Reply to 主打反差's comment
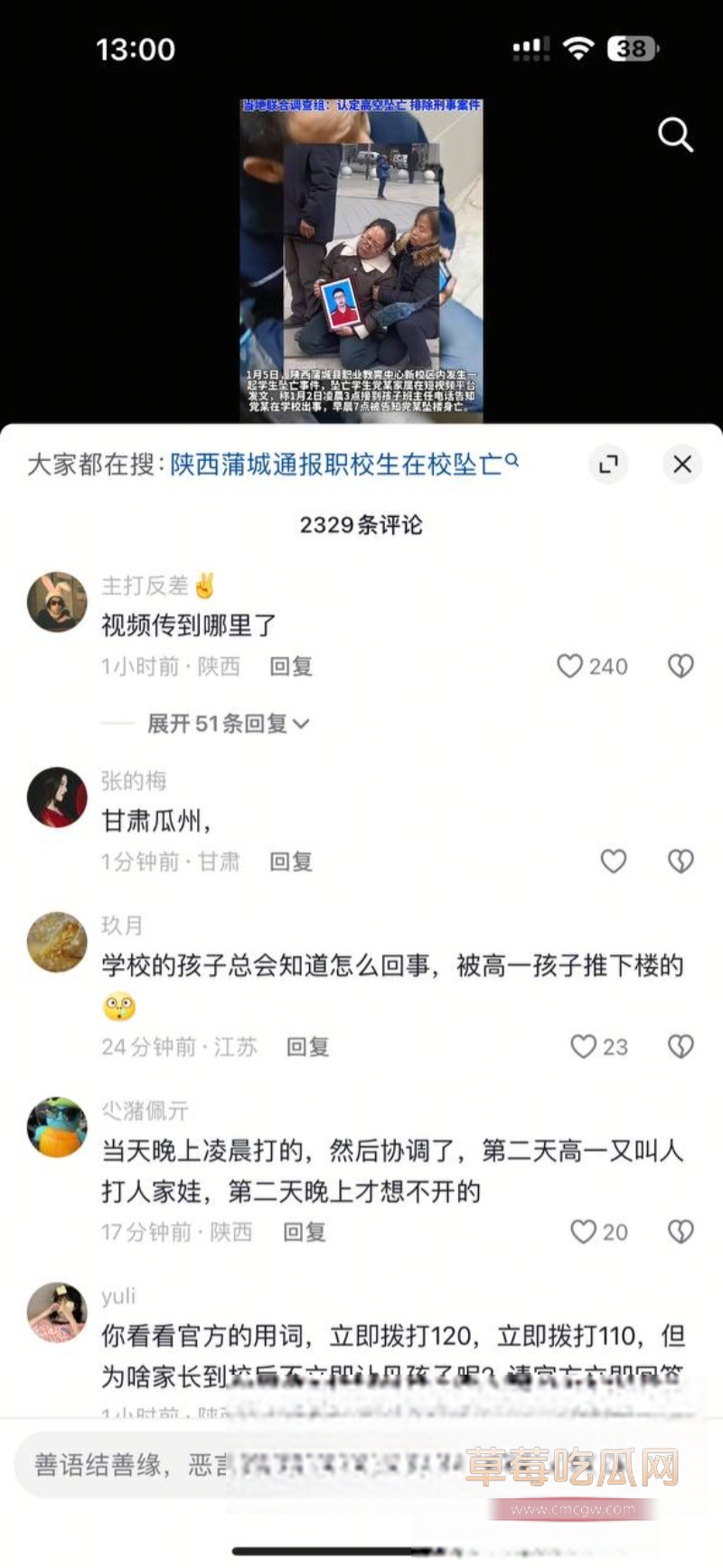This screenshot has height=1568, width=723. point(291,667)
